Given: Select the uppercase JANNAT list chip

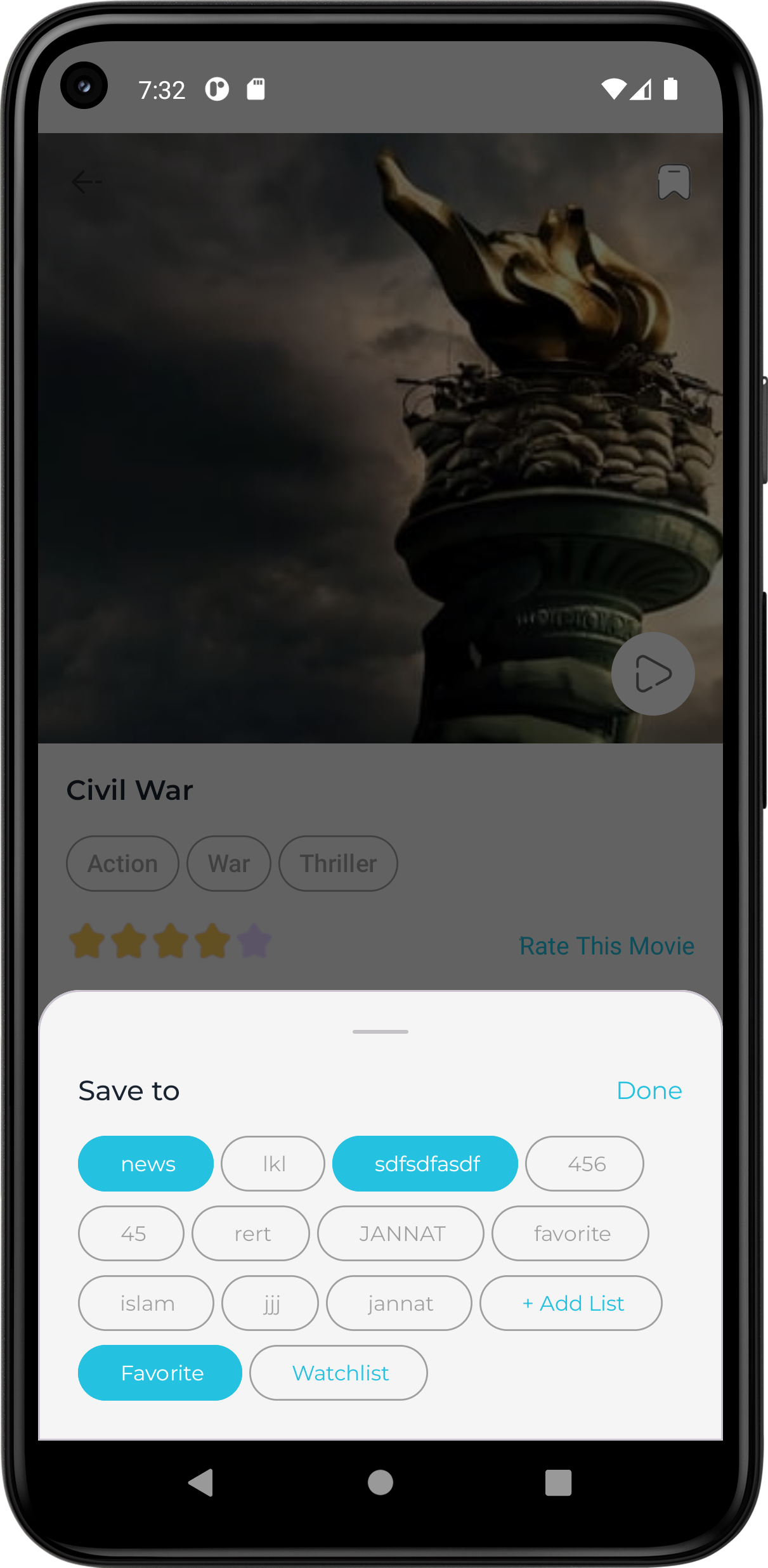Looking at the screenshot, I should point(401,1233).
